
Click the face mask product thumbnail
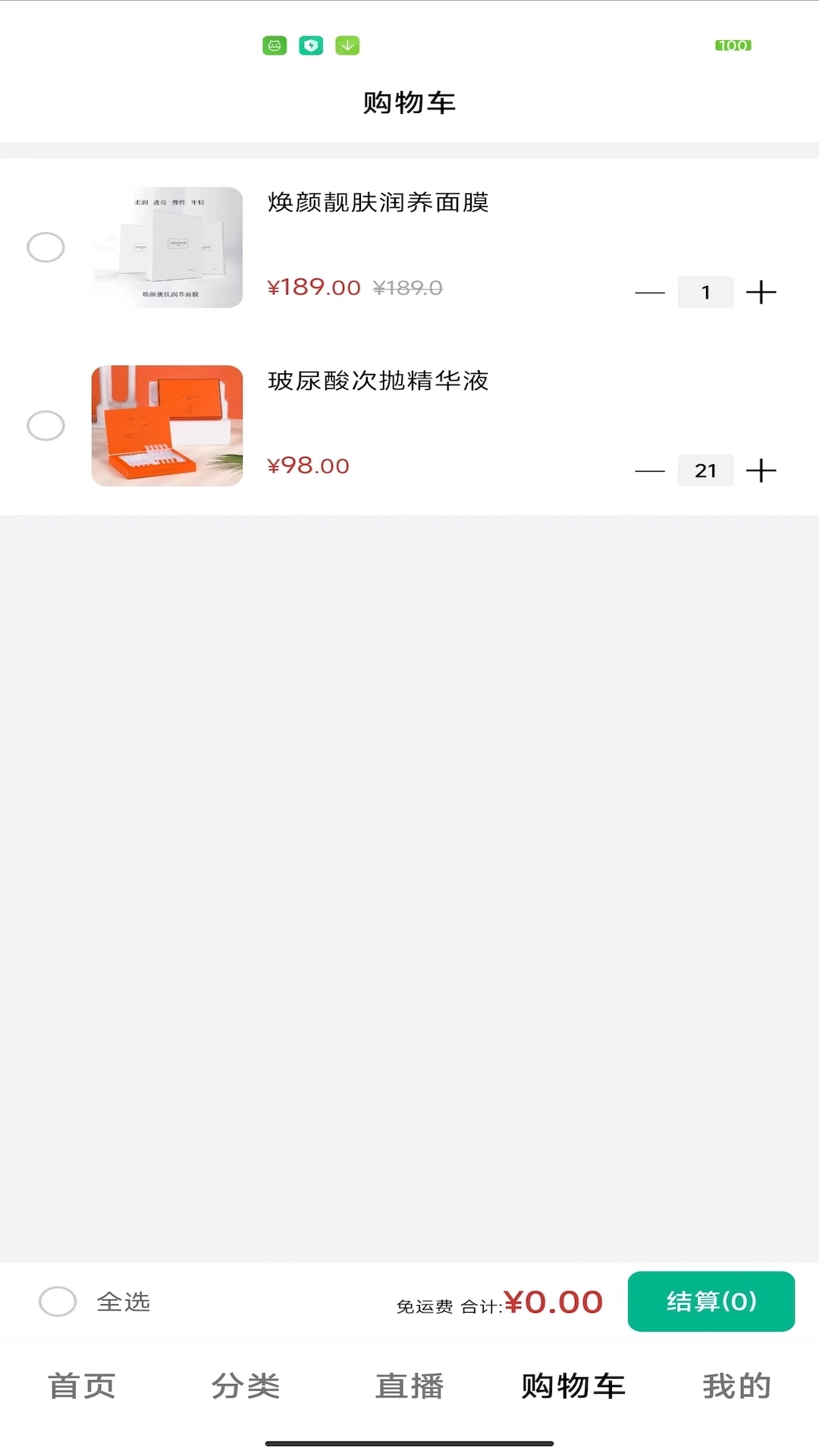168,247
